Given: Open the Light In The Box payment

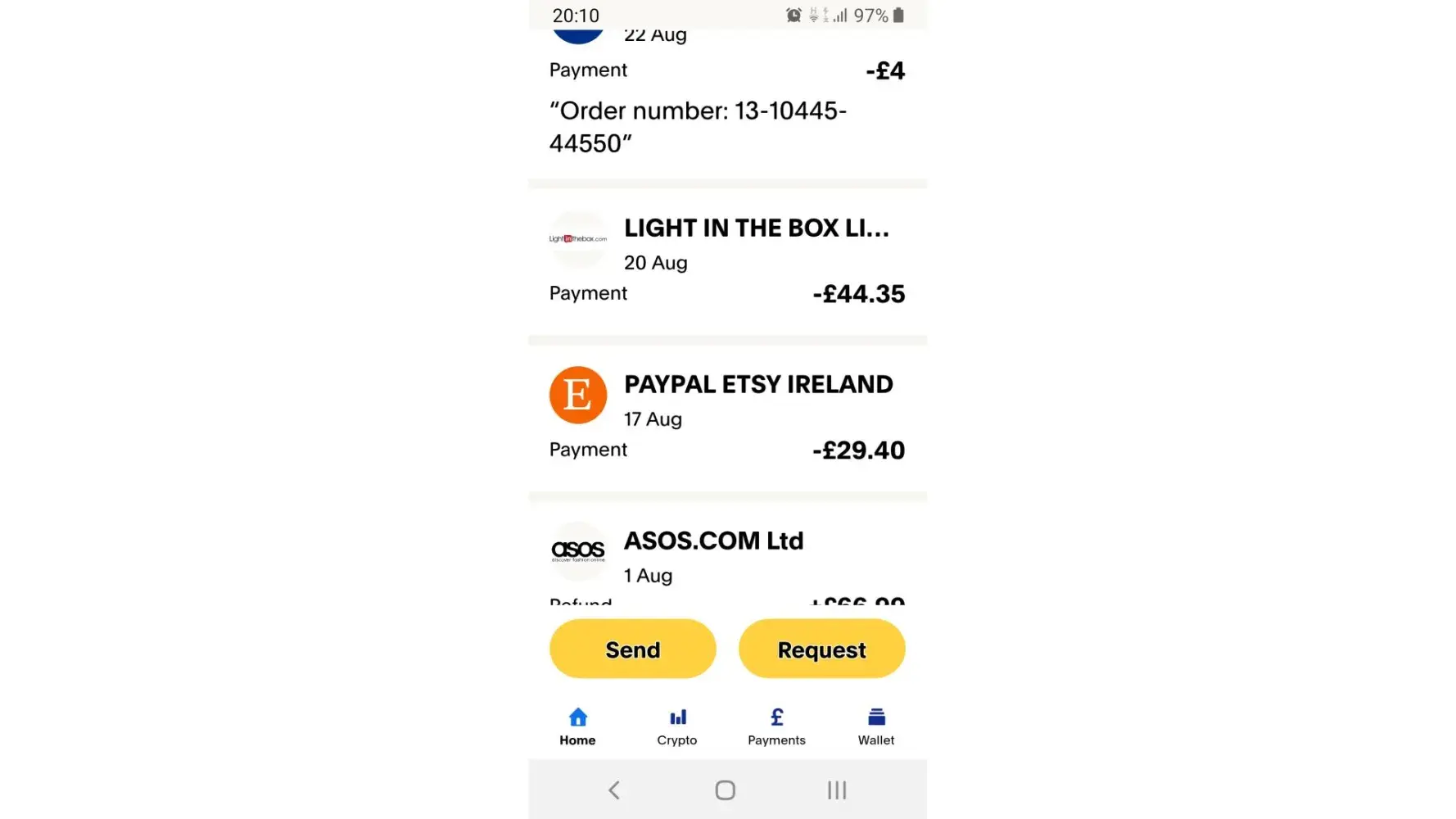Looking at the screenshot, I should 727,260.
